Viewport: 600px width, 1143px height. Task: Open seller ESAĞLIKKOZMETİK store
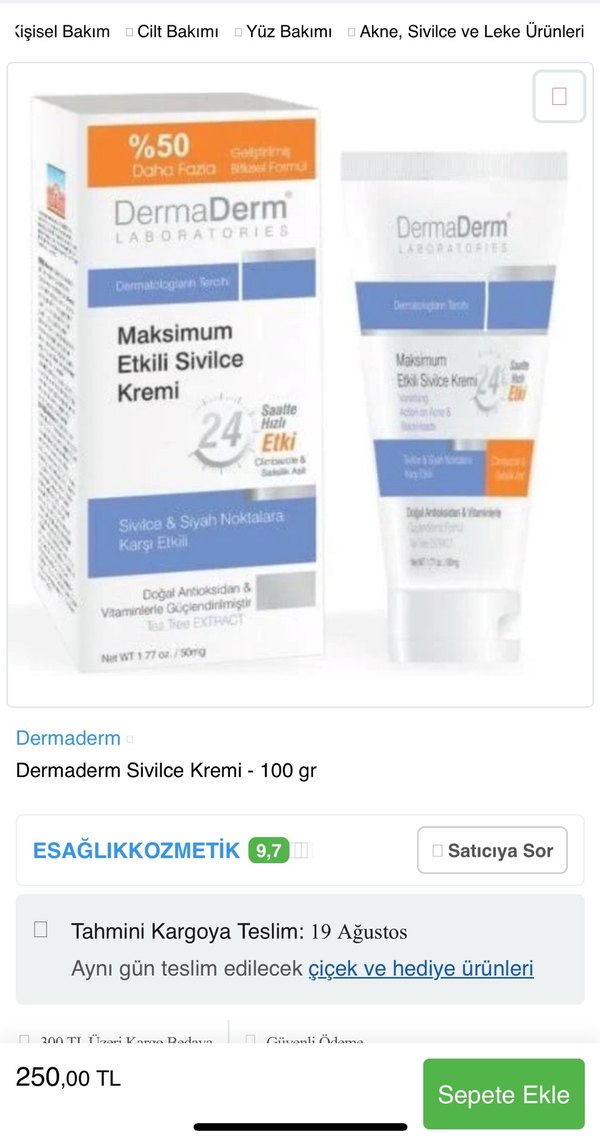pos(136,850)
